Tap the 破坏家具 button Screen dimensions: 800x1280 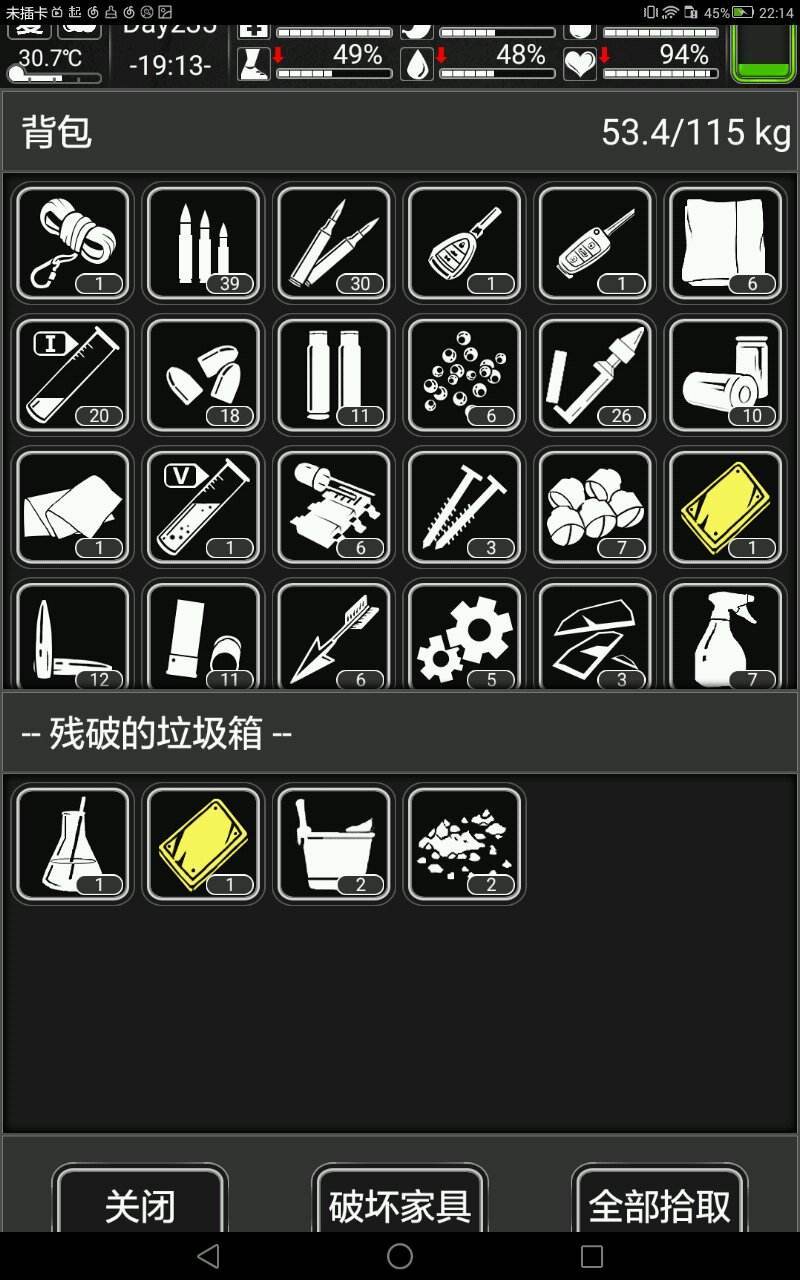tap(400, 1204)
